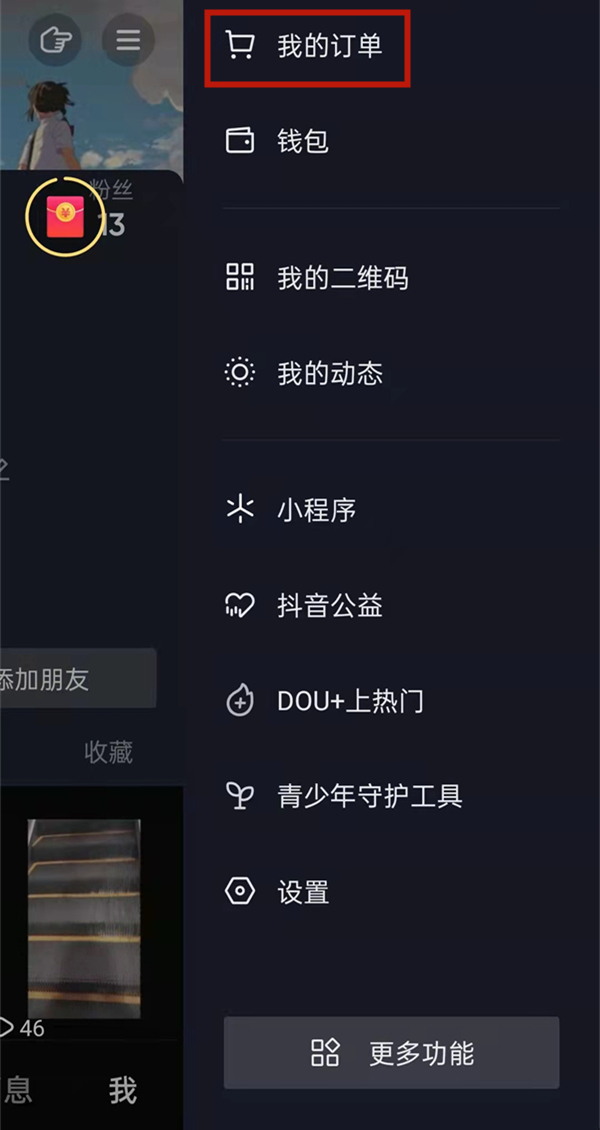Switch to the 收藏 tab
Image resolution: width=600 pixels, height=1130 pixels.
tap(108, 752)
